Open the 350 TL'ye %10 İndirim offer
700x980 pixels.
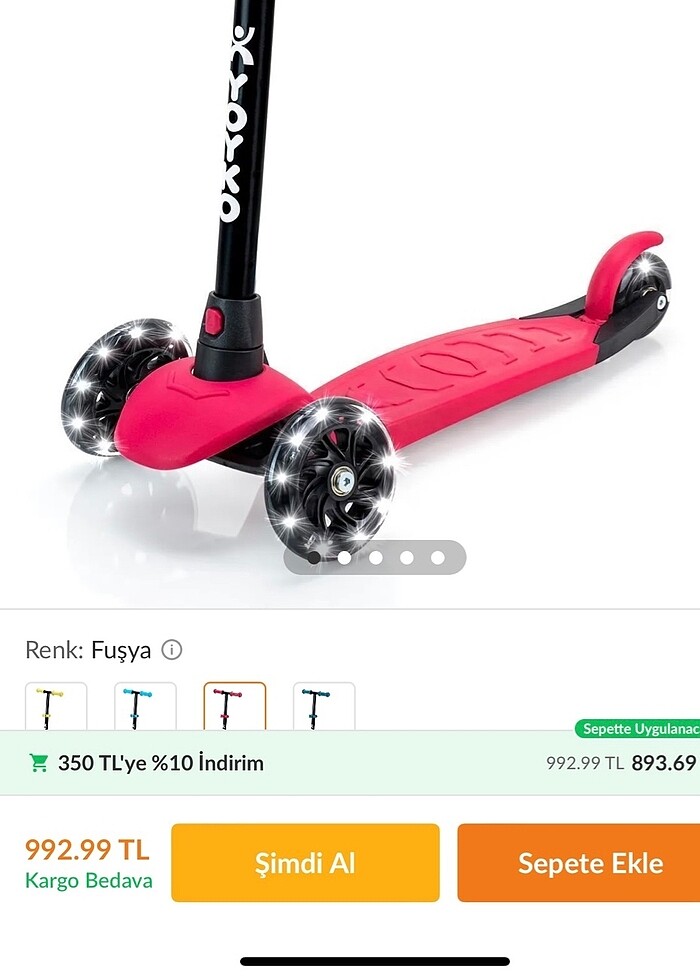[x=160, y=763]
